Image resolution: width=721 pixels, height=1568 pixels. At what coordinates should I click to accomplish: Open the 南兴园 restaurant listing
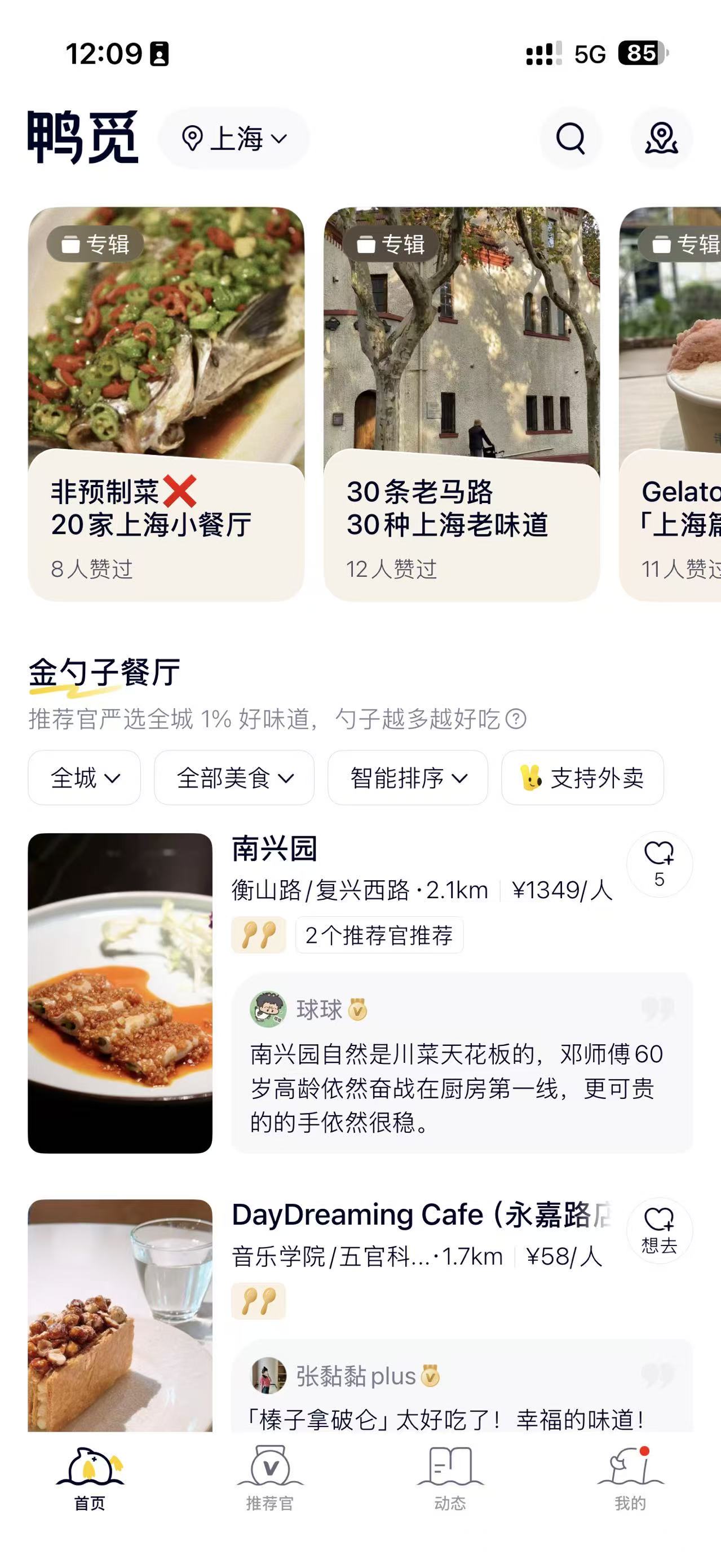click(x=275, y=849)
